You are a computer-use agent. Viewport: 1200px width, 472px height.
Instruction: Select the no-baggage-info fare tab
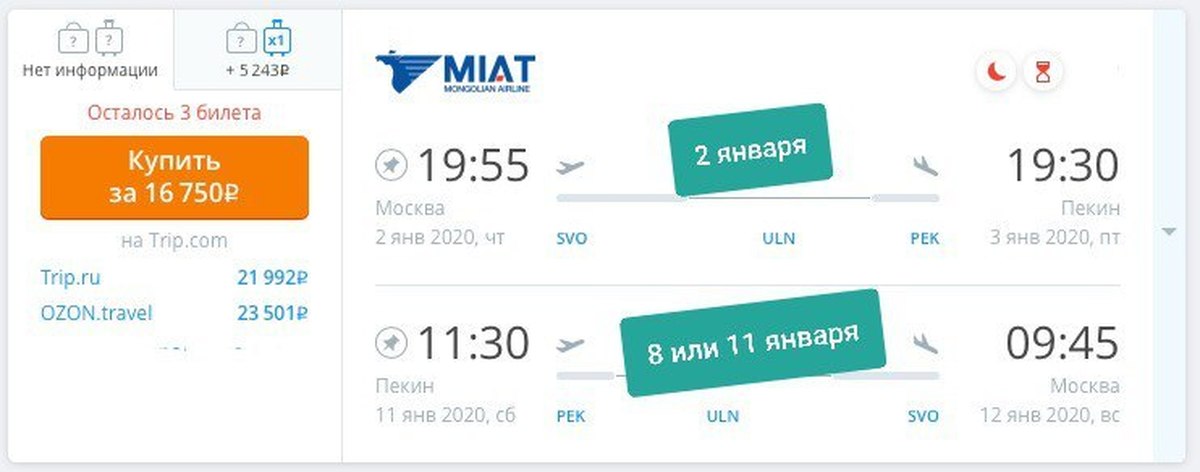(x=90, y=51)
